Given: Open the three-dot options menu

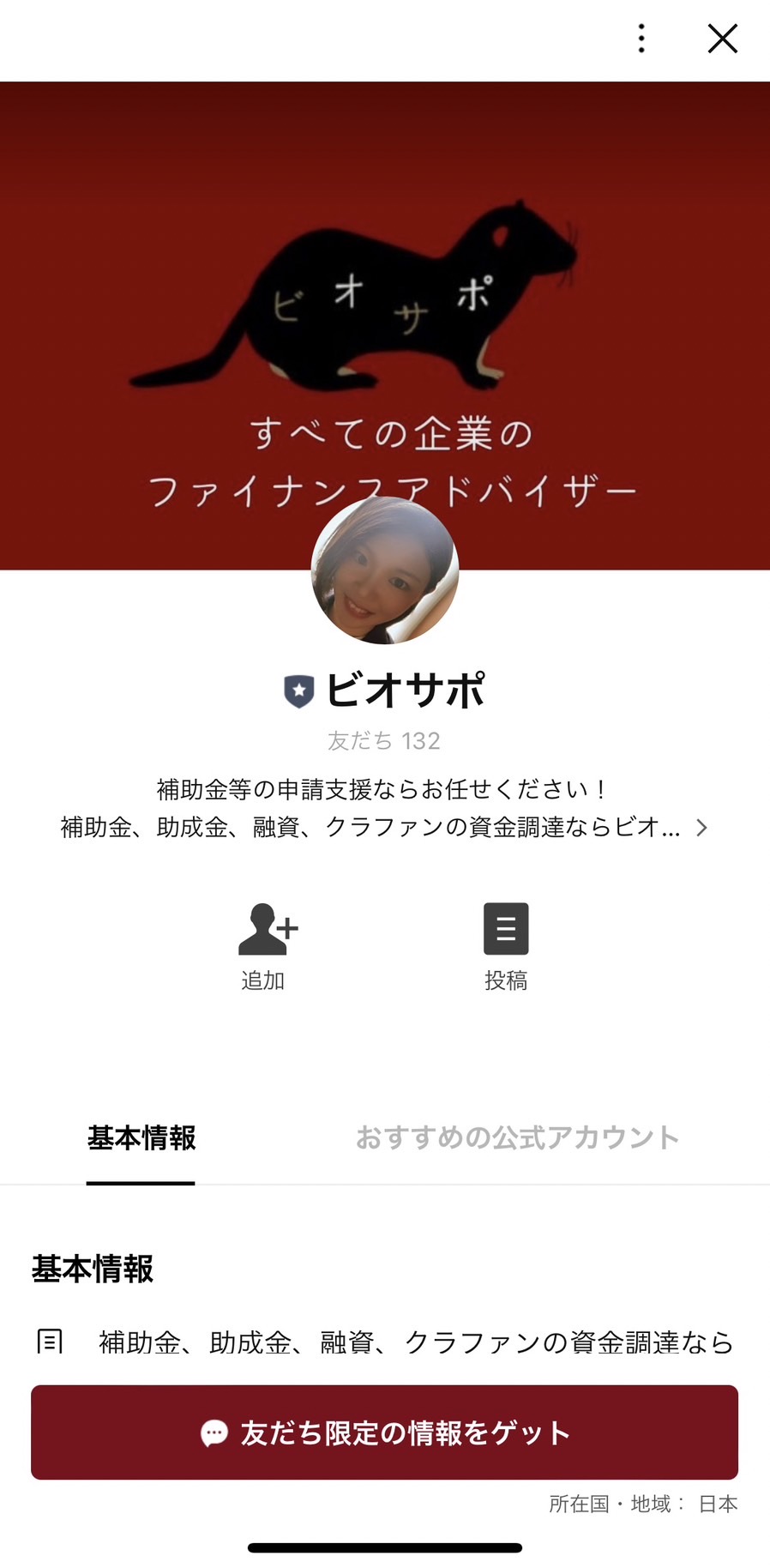Looking at the screenshot, I should pos(641,39).
